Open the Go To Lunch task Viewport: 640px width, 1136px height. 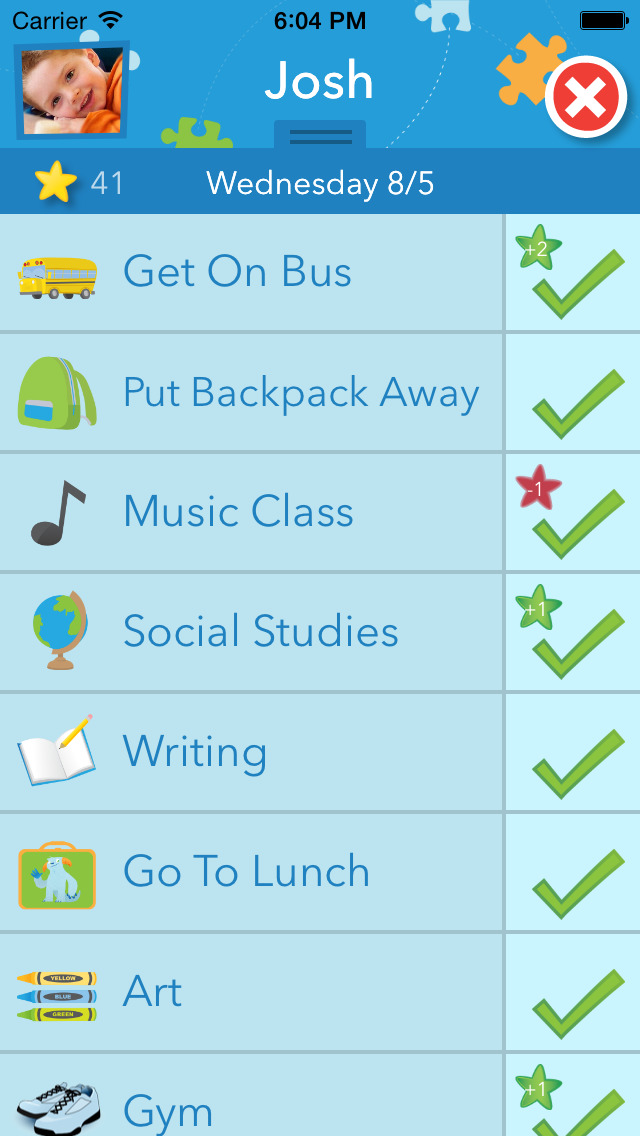tap(252, 872)
